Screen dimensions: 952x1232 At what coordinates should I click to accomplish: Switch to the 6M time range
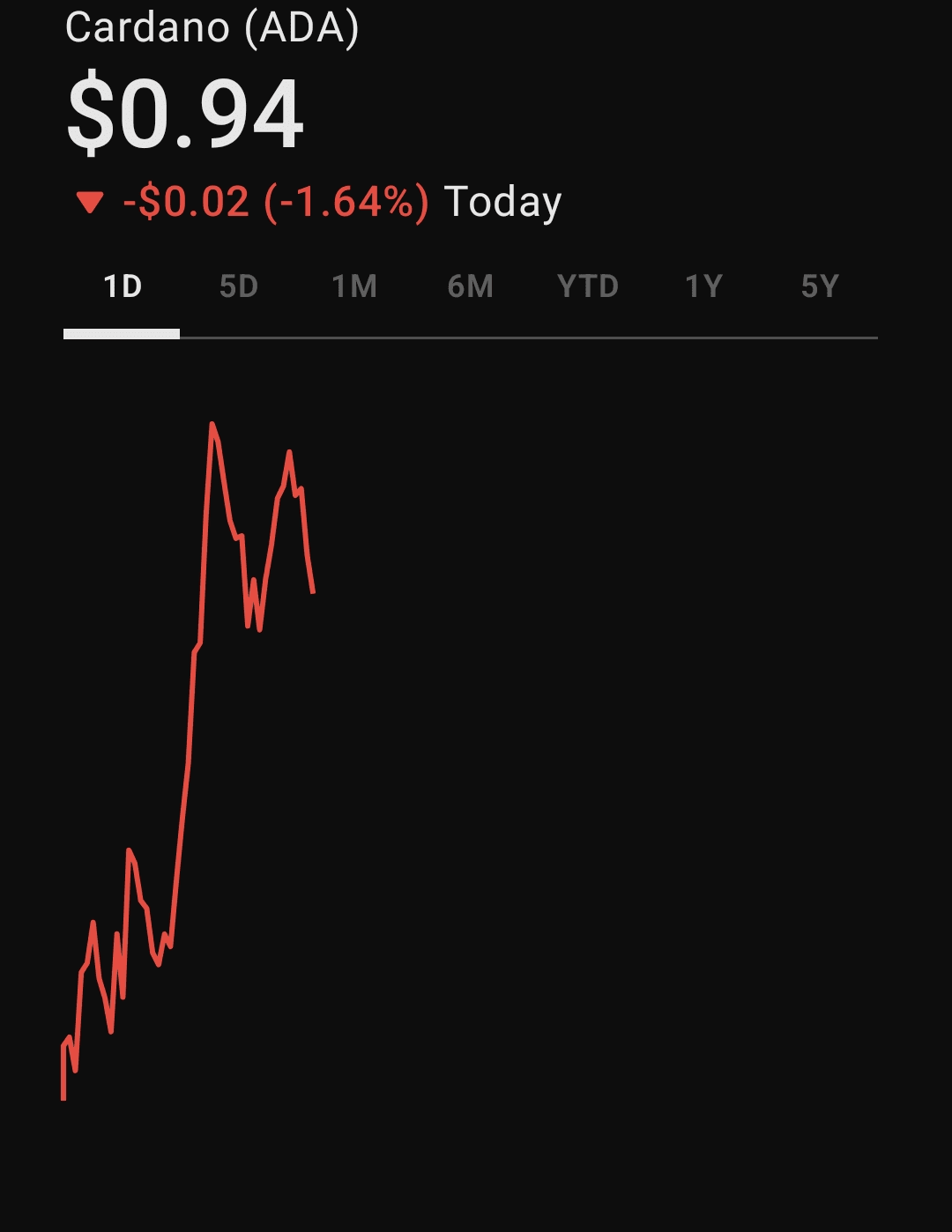[x=470, y=286]
